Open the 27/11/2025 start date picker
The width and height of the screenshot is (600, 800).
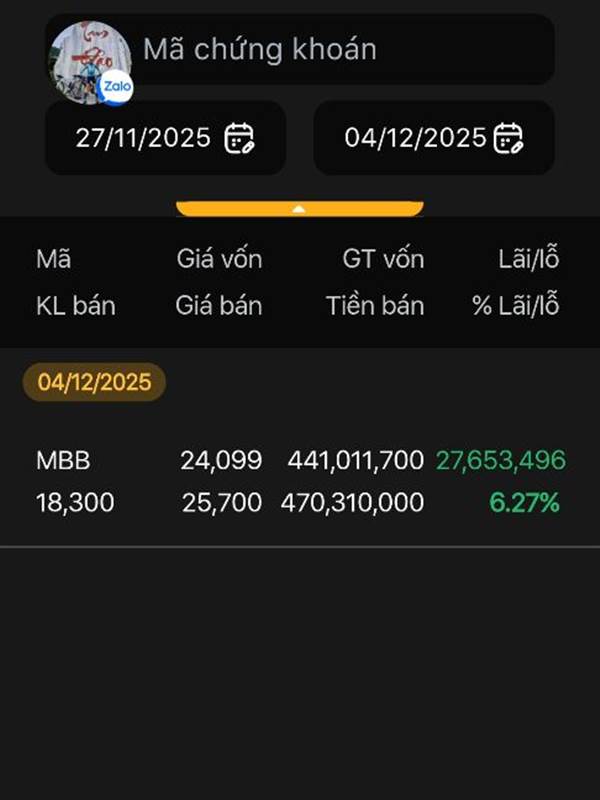click(x=165, y=138)
